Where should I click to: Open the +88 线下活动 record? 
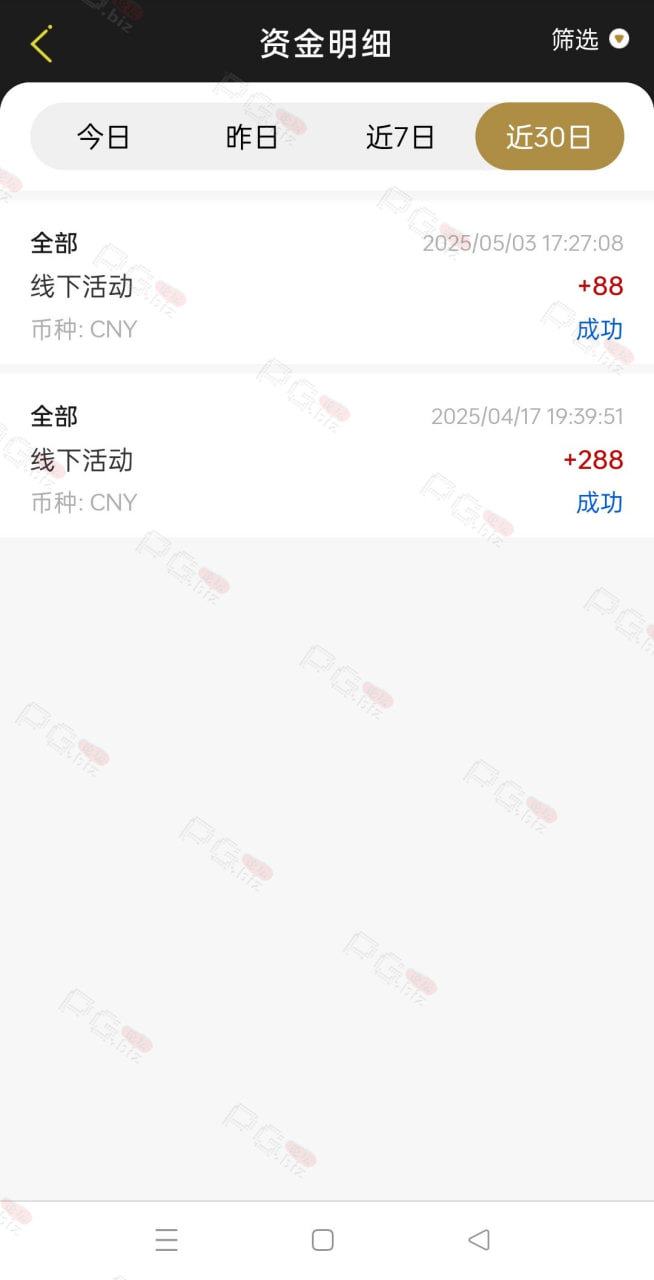click(x=327, y=285)
